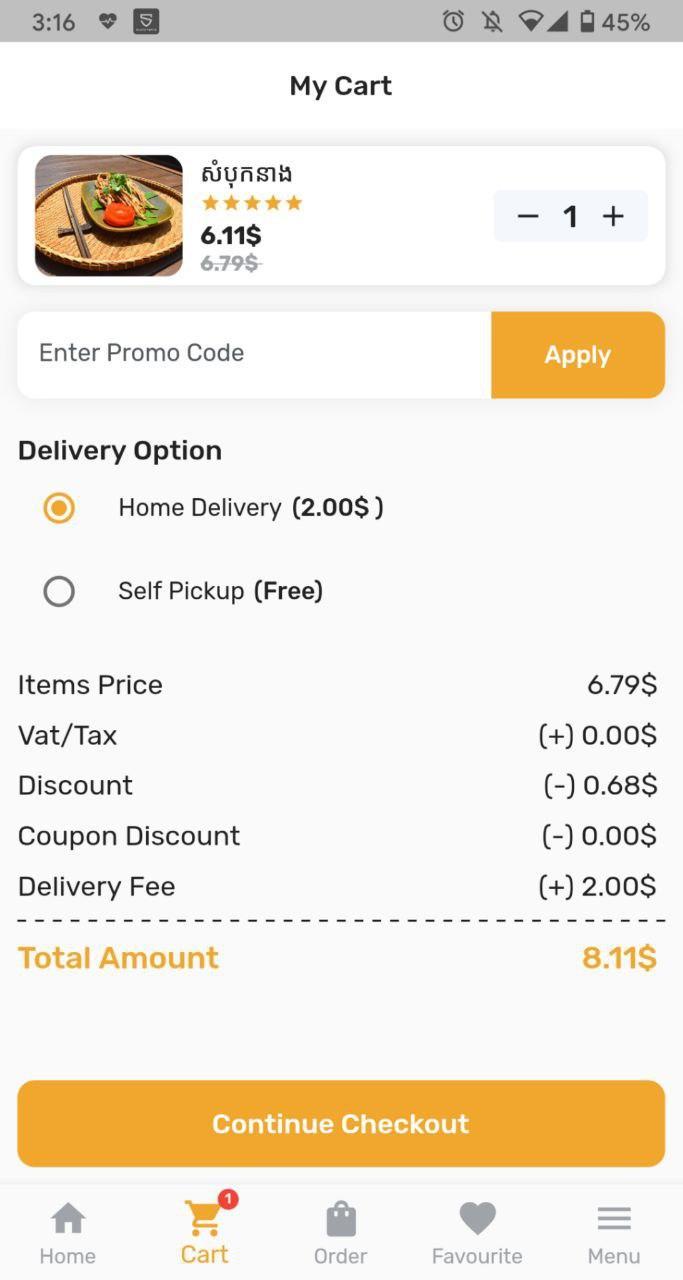Open the food item in the cart
The height and width of the screenshot is (1280, 683).
coord(109,216)
